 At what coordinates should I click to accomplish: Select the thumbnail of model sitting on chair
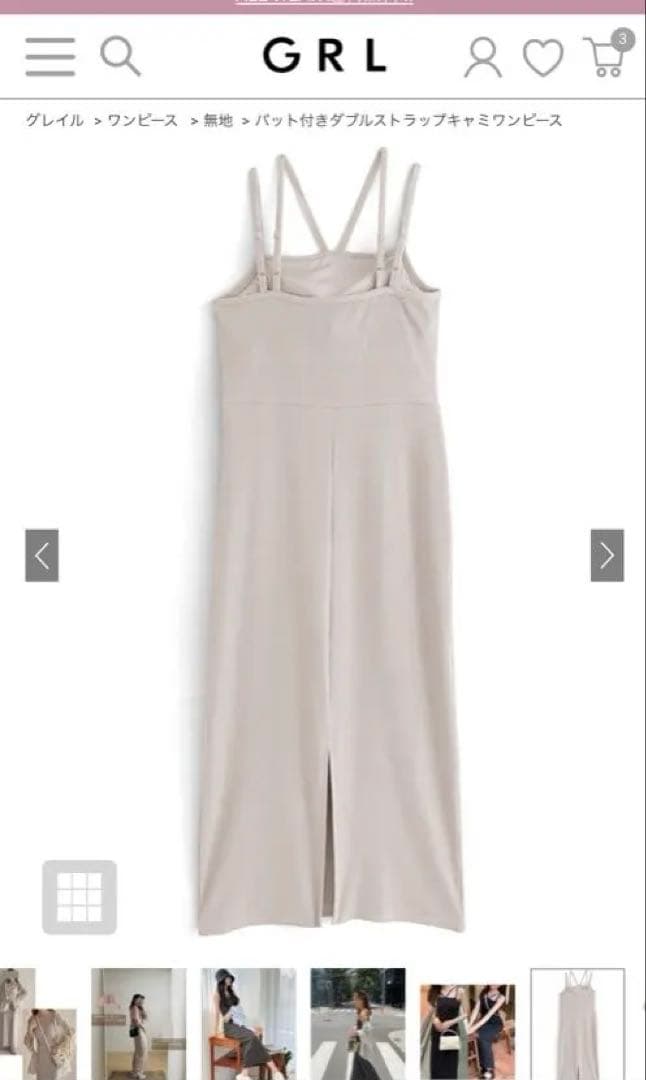pyautogui.click(x=249, y=1024)
